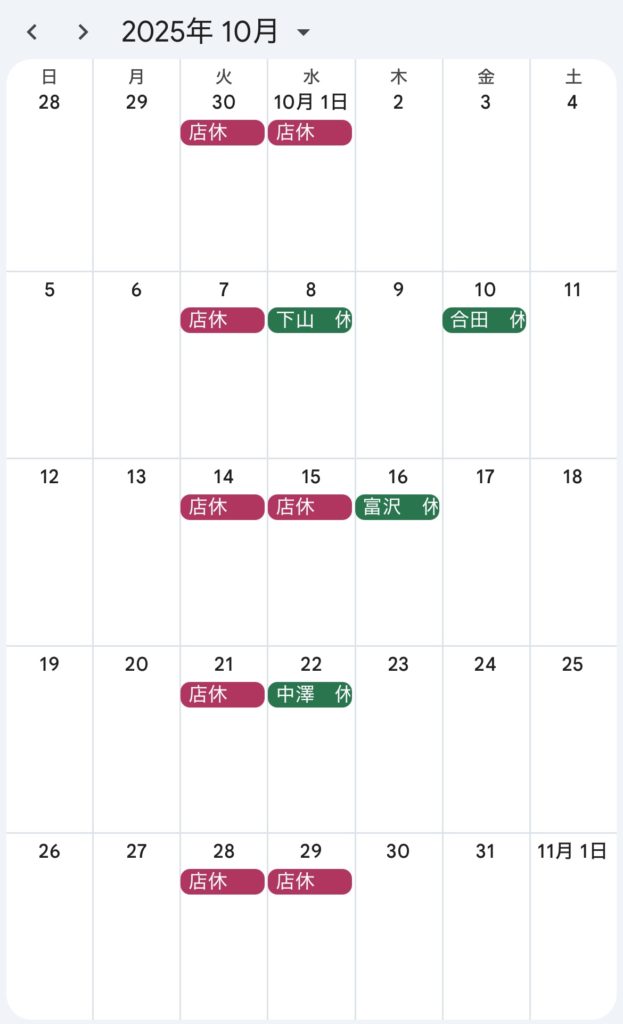Select the October 3 date cell

pos(485,180)
